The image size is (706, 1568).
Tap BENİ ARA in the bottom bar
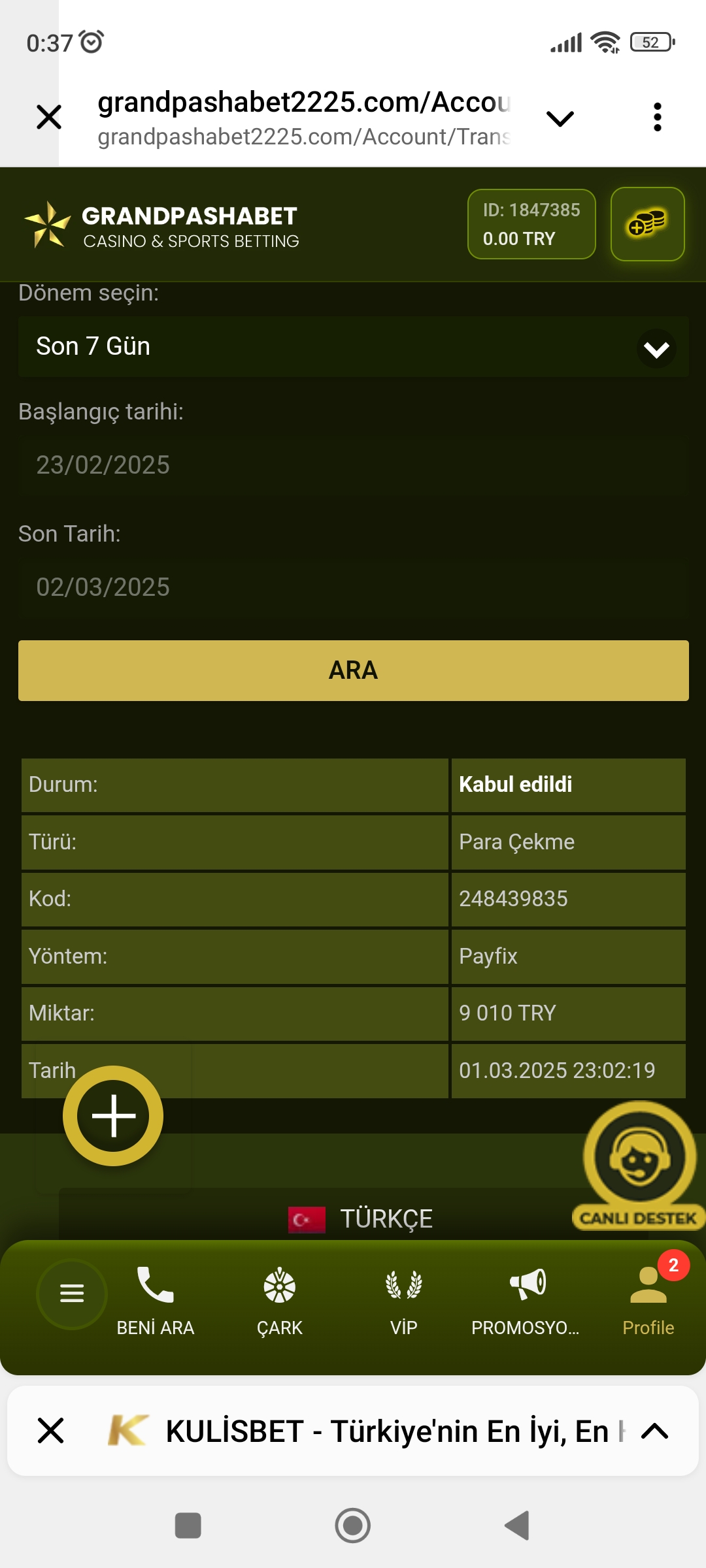click(x=155, y=1301)
